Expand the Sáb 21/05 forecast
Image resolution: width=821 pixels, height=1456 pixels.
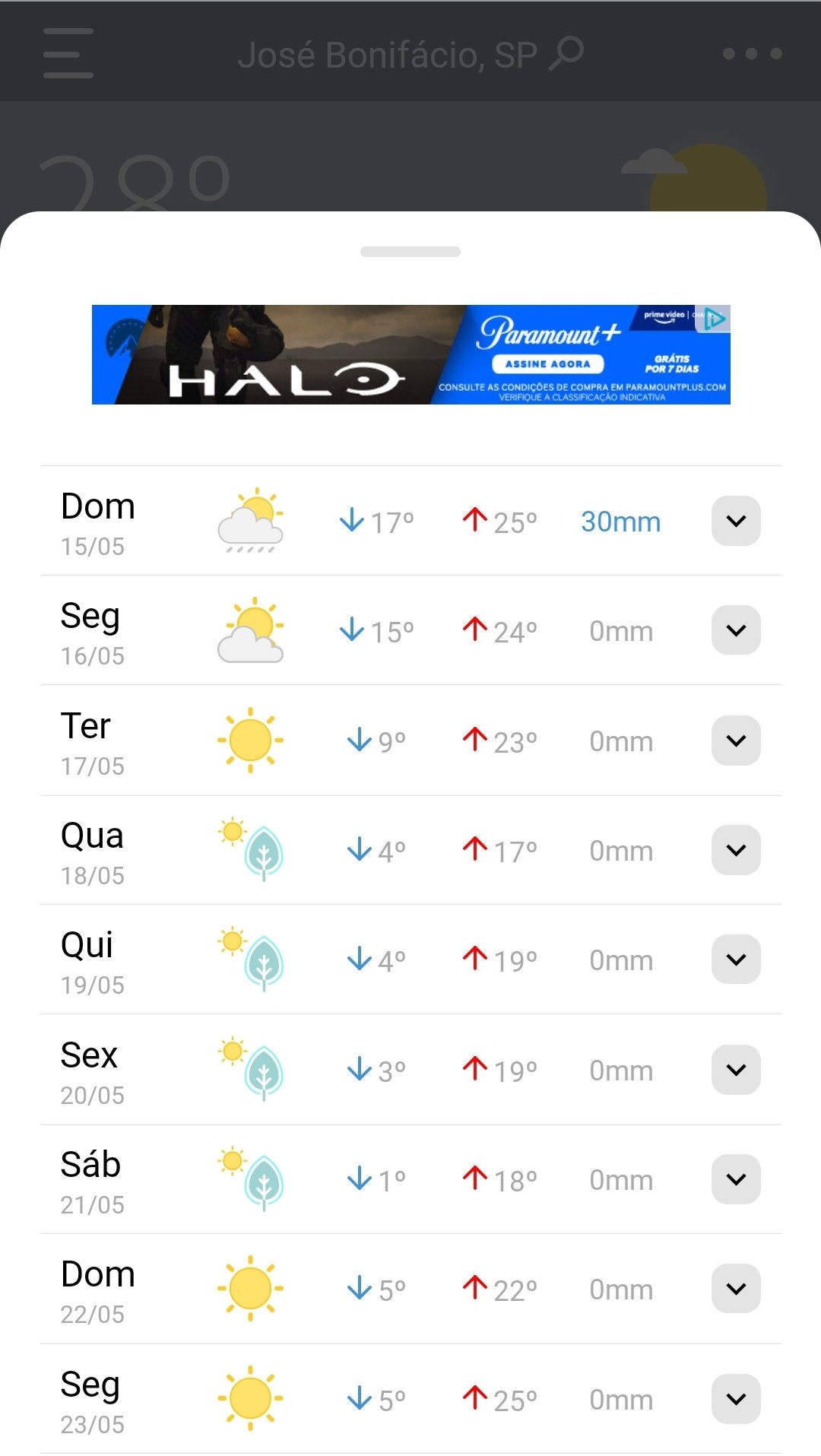point(736,1179)
